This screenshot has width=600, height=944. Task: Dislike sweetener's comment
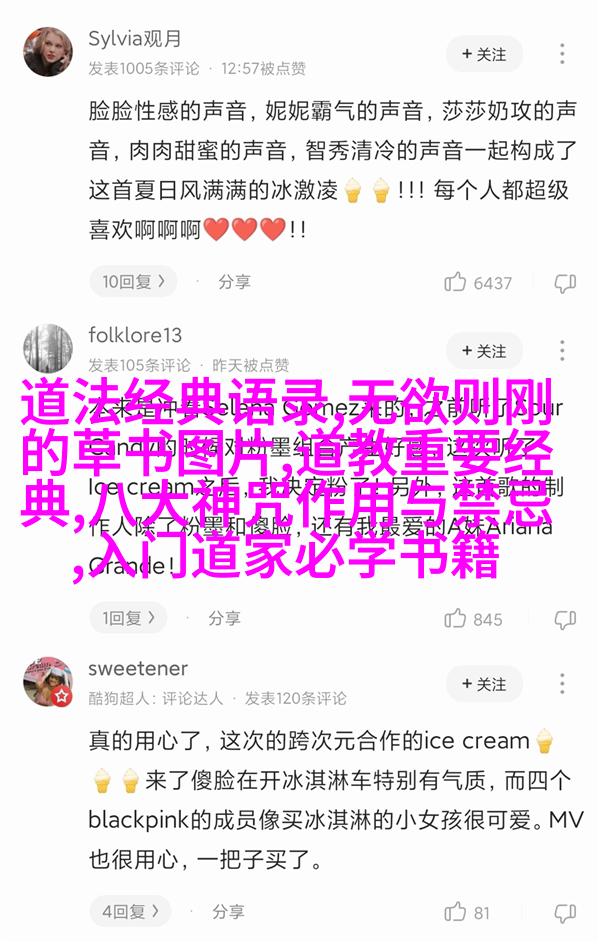pos(565,912)
